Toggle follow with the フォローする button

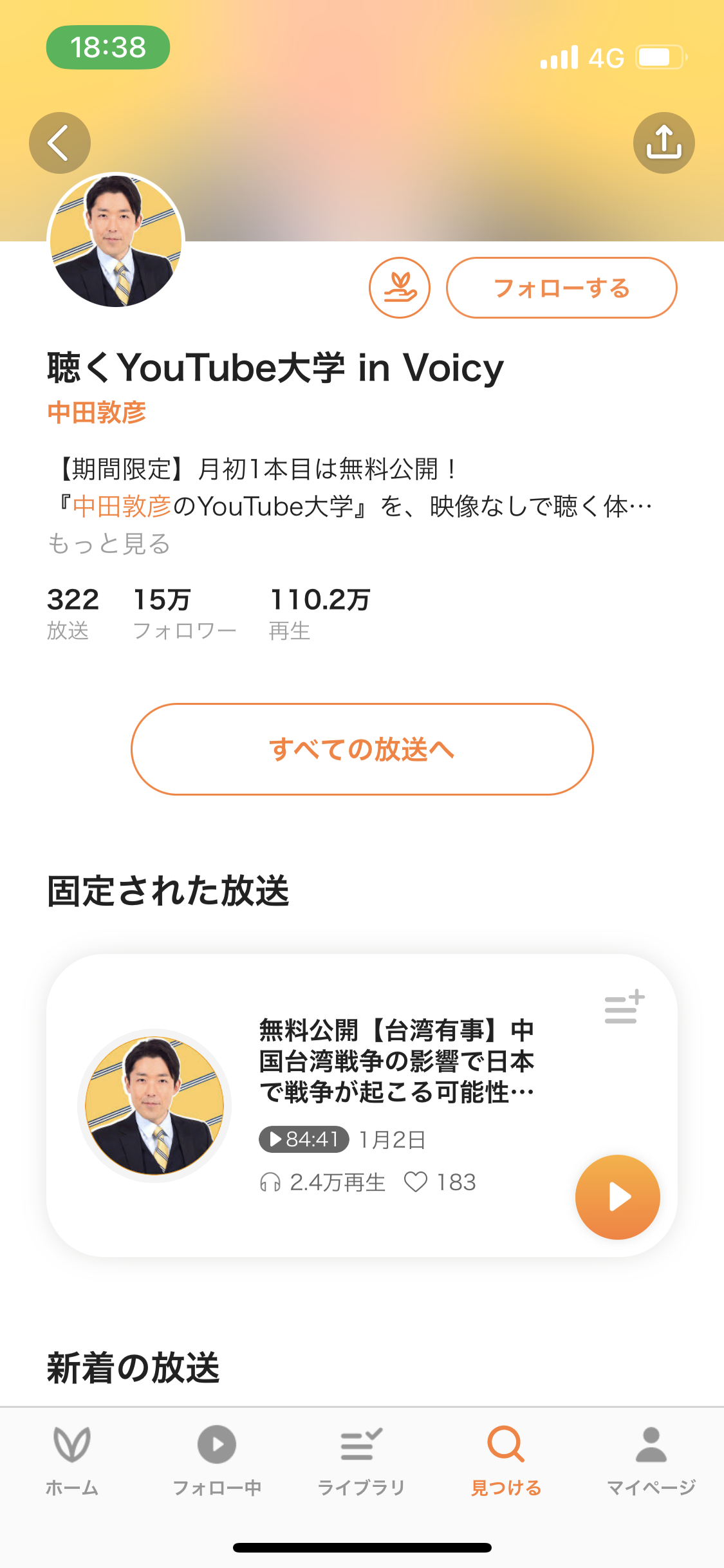[x=561, y=288]
